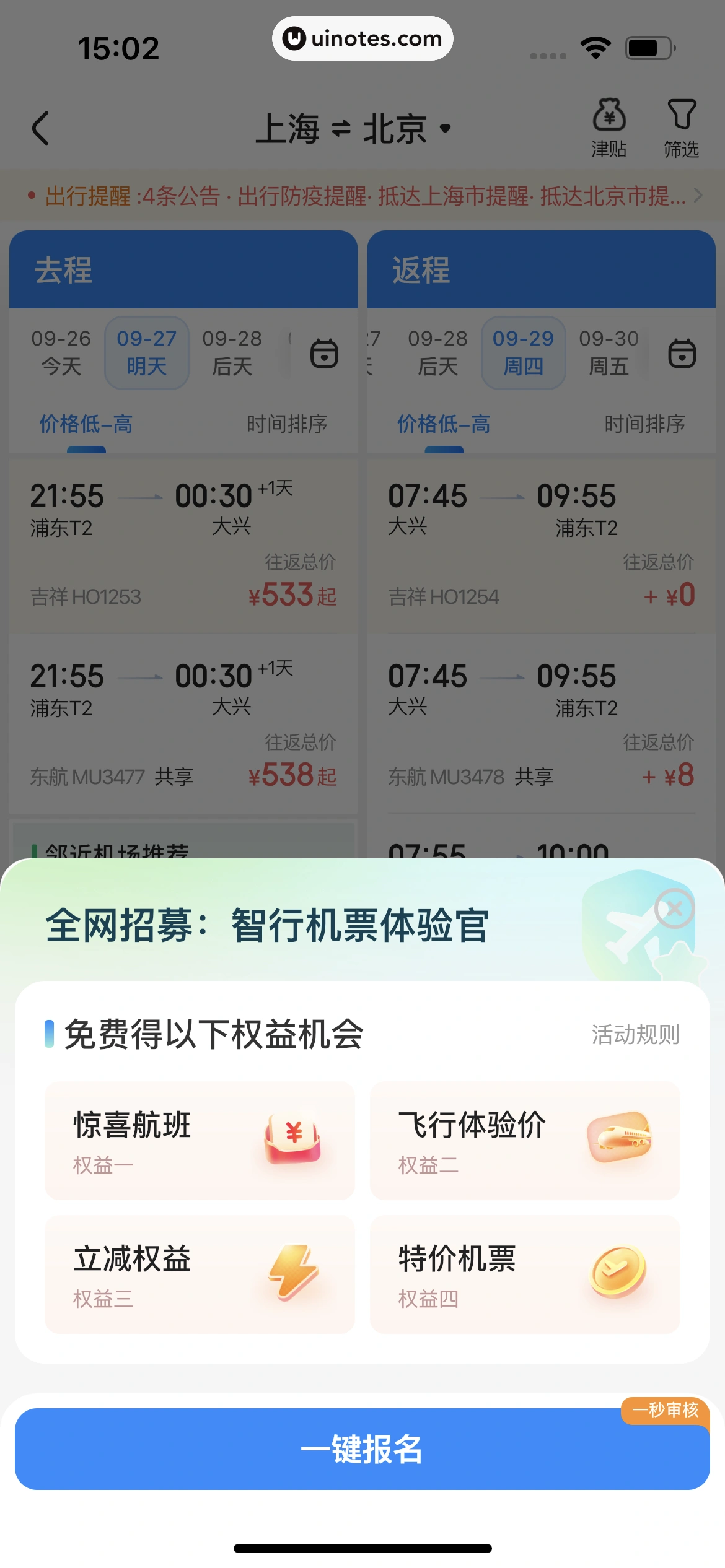Open the 惊喜航班 benefit card
This screenshot has height=1568, width=725.
pyautogui.click(x=200, y=1141)
